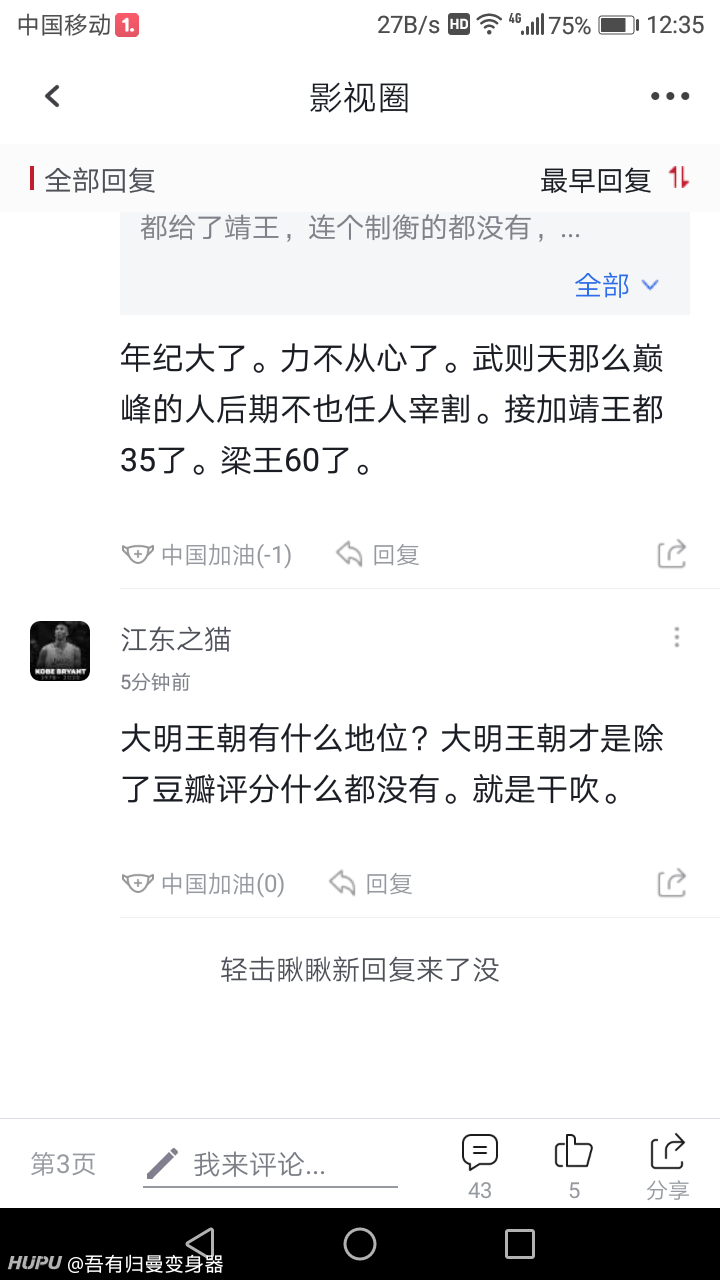Open the 第3页 page selector

(63, 1164)
